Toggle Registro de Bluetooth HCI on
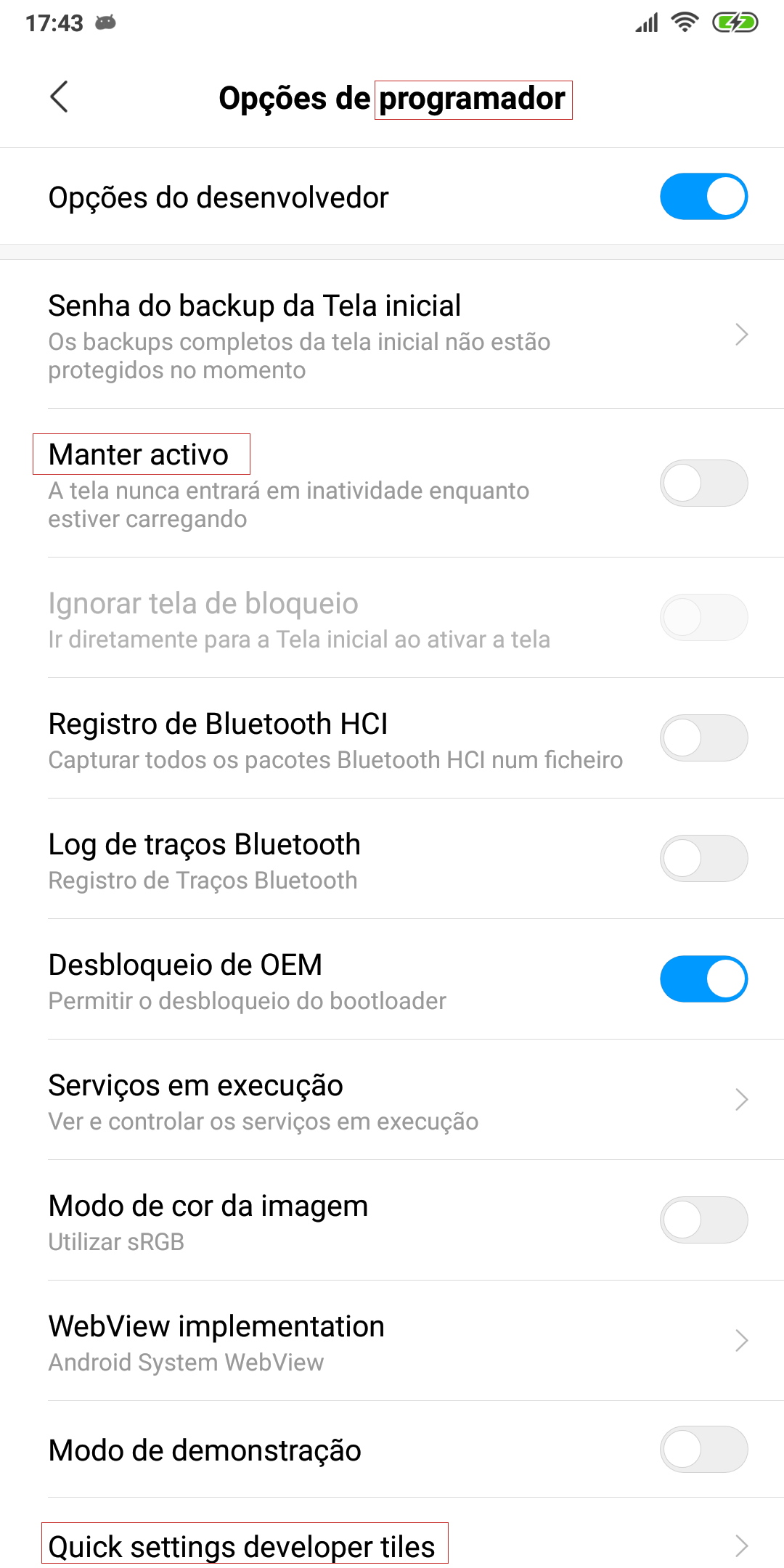 [x=703, y=738]
